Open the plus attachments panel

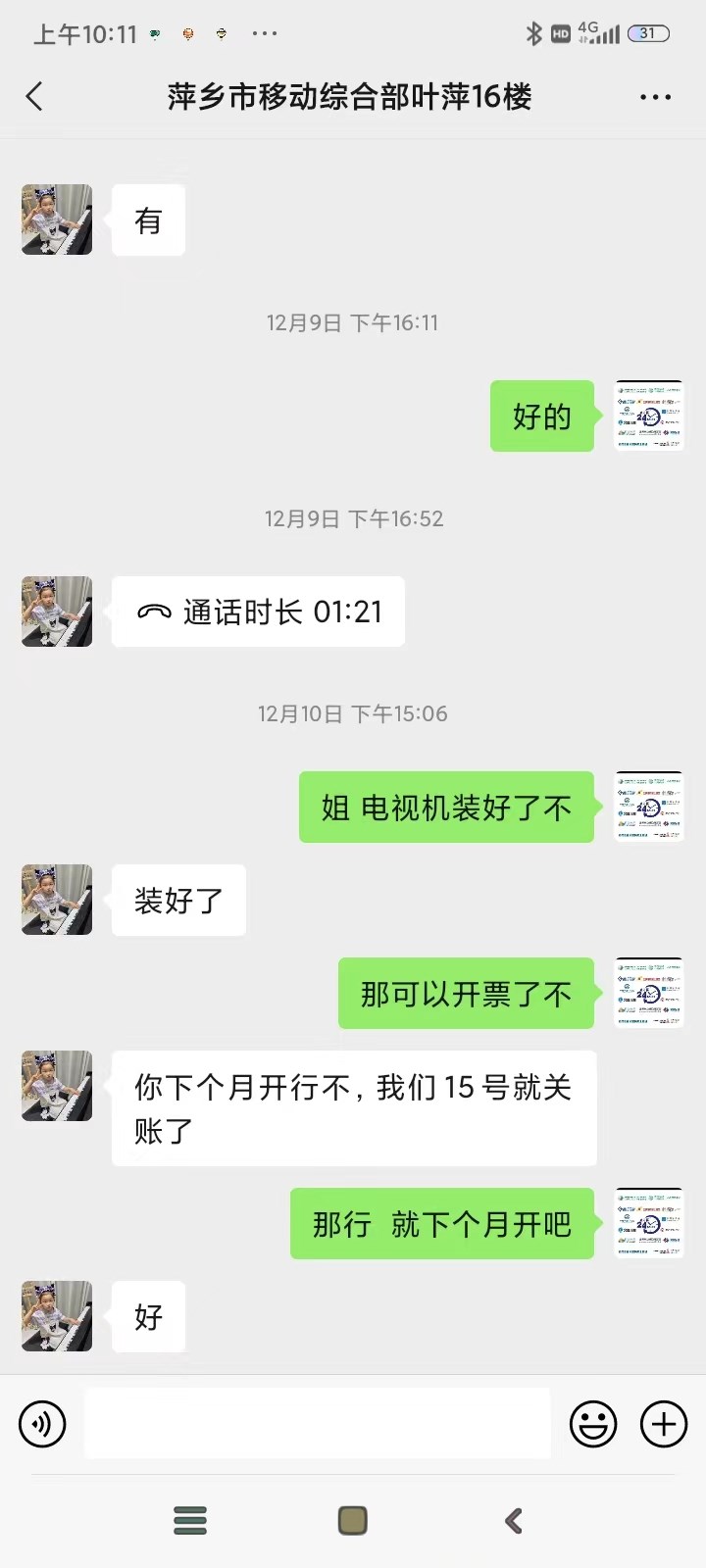tap(664, 1424)
